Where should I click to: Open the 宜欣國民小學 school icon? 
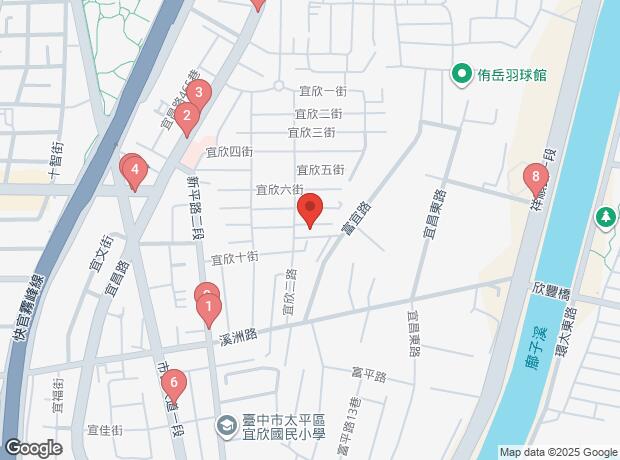229,427
